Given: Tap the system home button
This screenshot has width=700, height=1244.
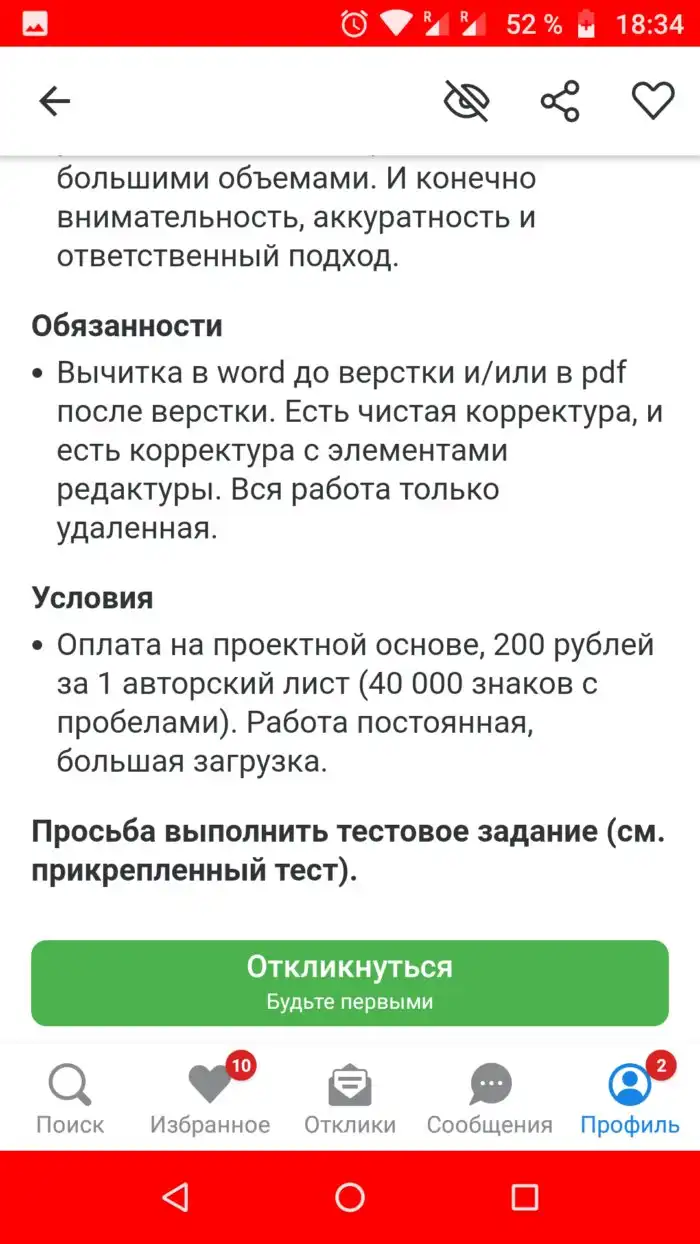Looking at the screenshot, I should pyautogui.click(x=350, y=1197).
